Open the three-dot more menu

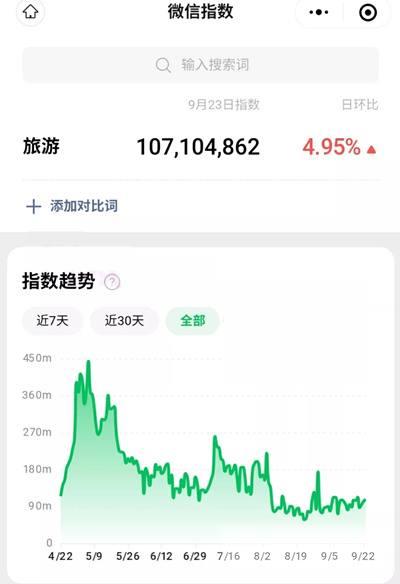319,13
